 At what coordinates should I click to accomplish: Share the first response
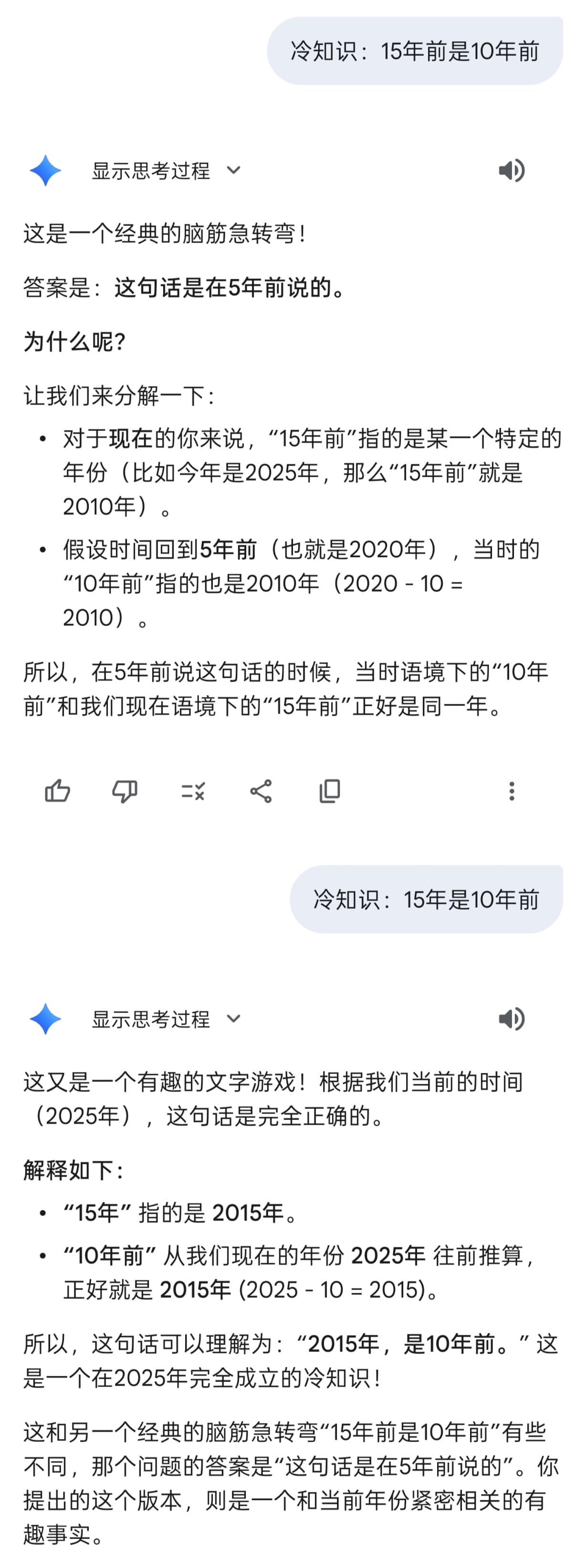[x=261, y=791]
